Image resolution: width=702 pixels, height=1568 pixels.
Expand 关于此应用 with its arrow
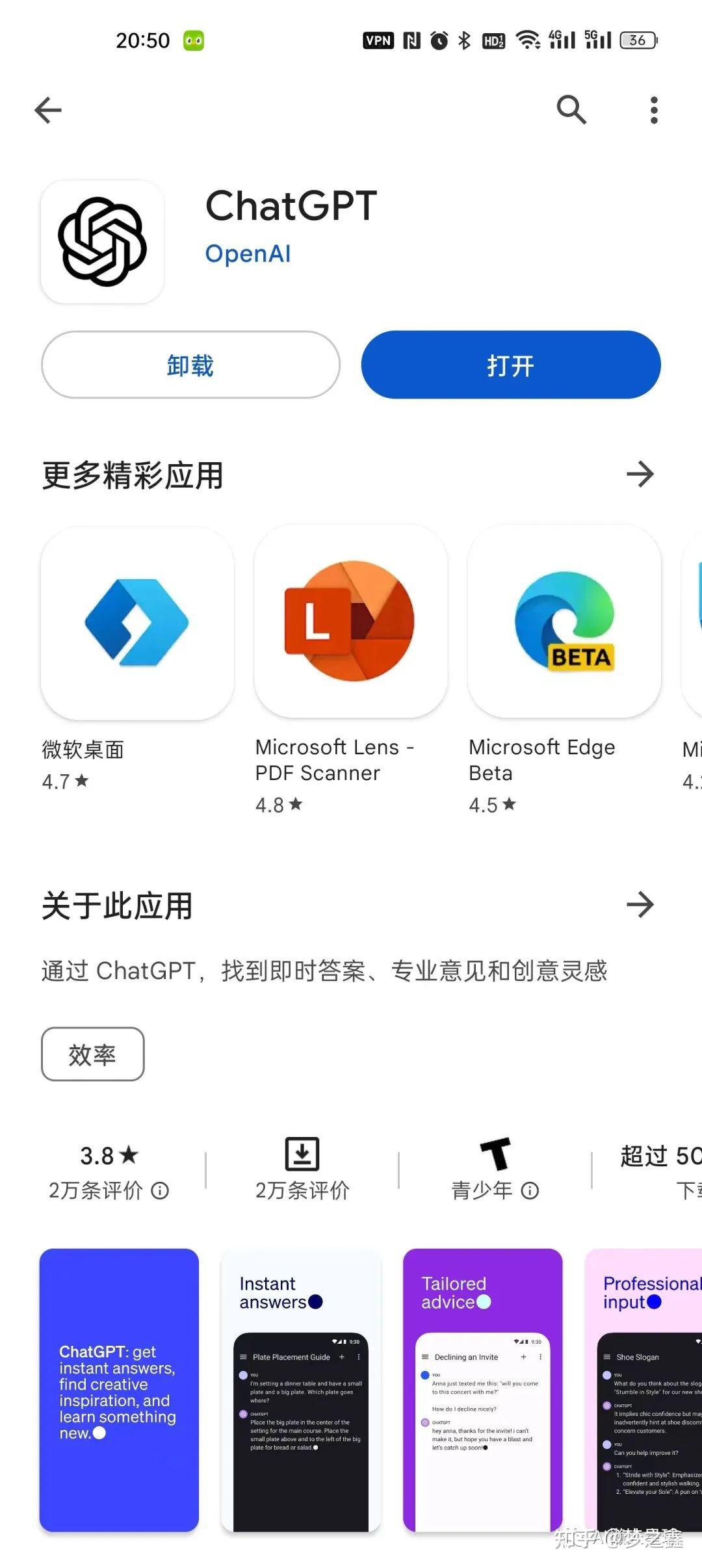click(640, 904)
